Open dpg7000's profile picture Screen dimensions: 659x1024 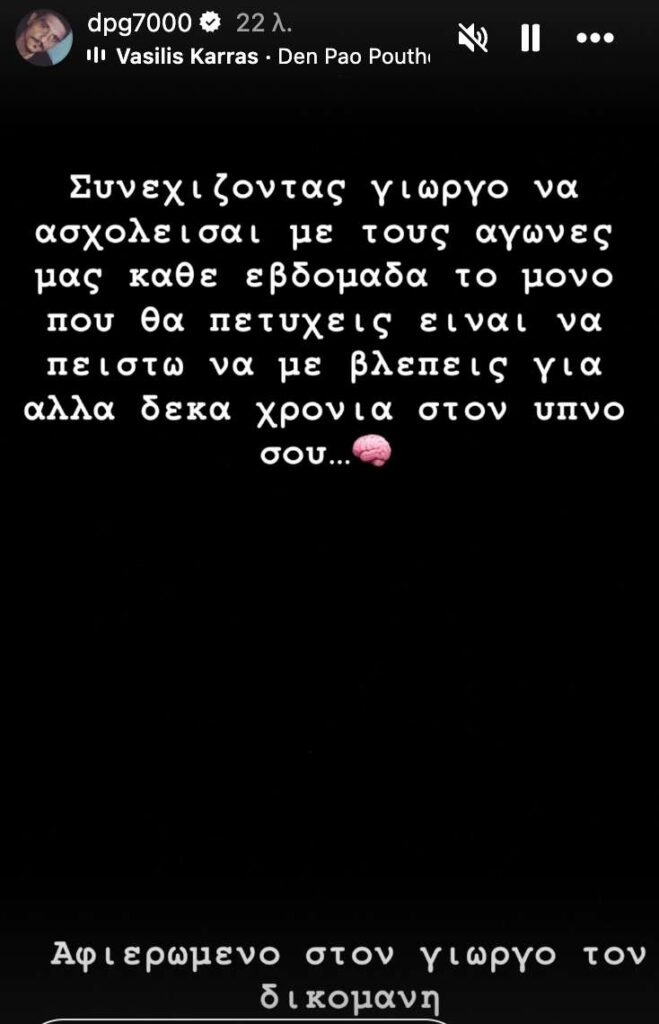point(44,39)
